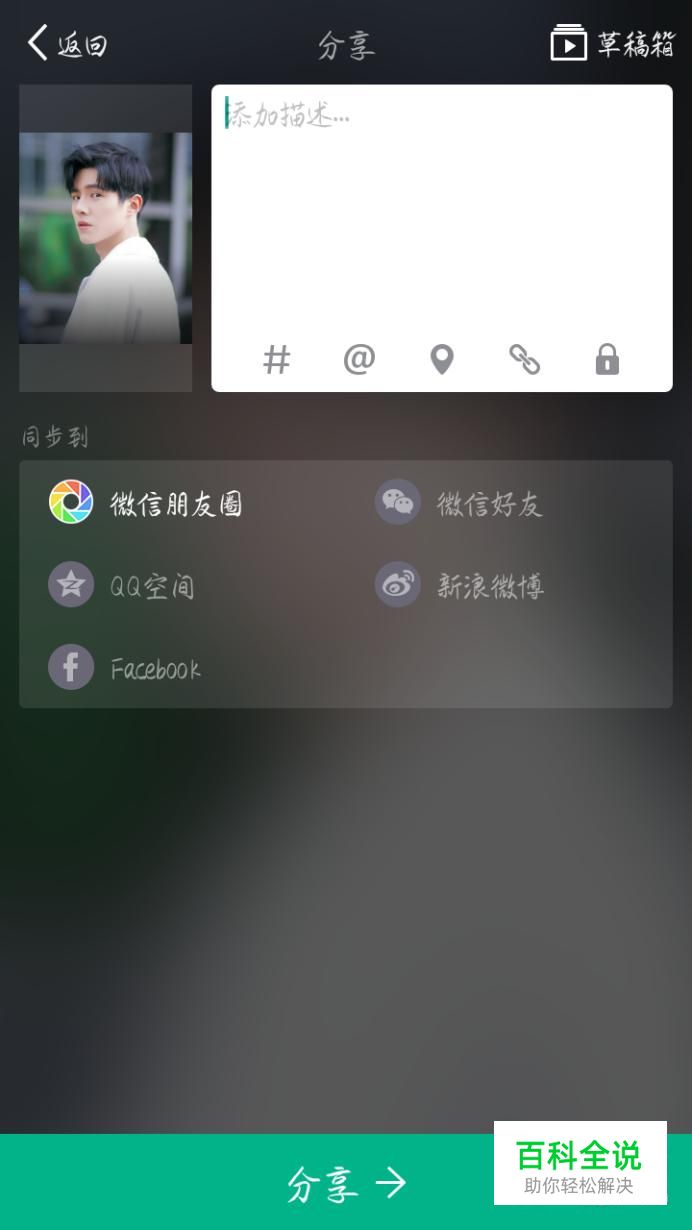
Task: Toggle sync to 微信朋友圈
Action: (x=146, y=503)
